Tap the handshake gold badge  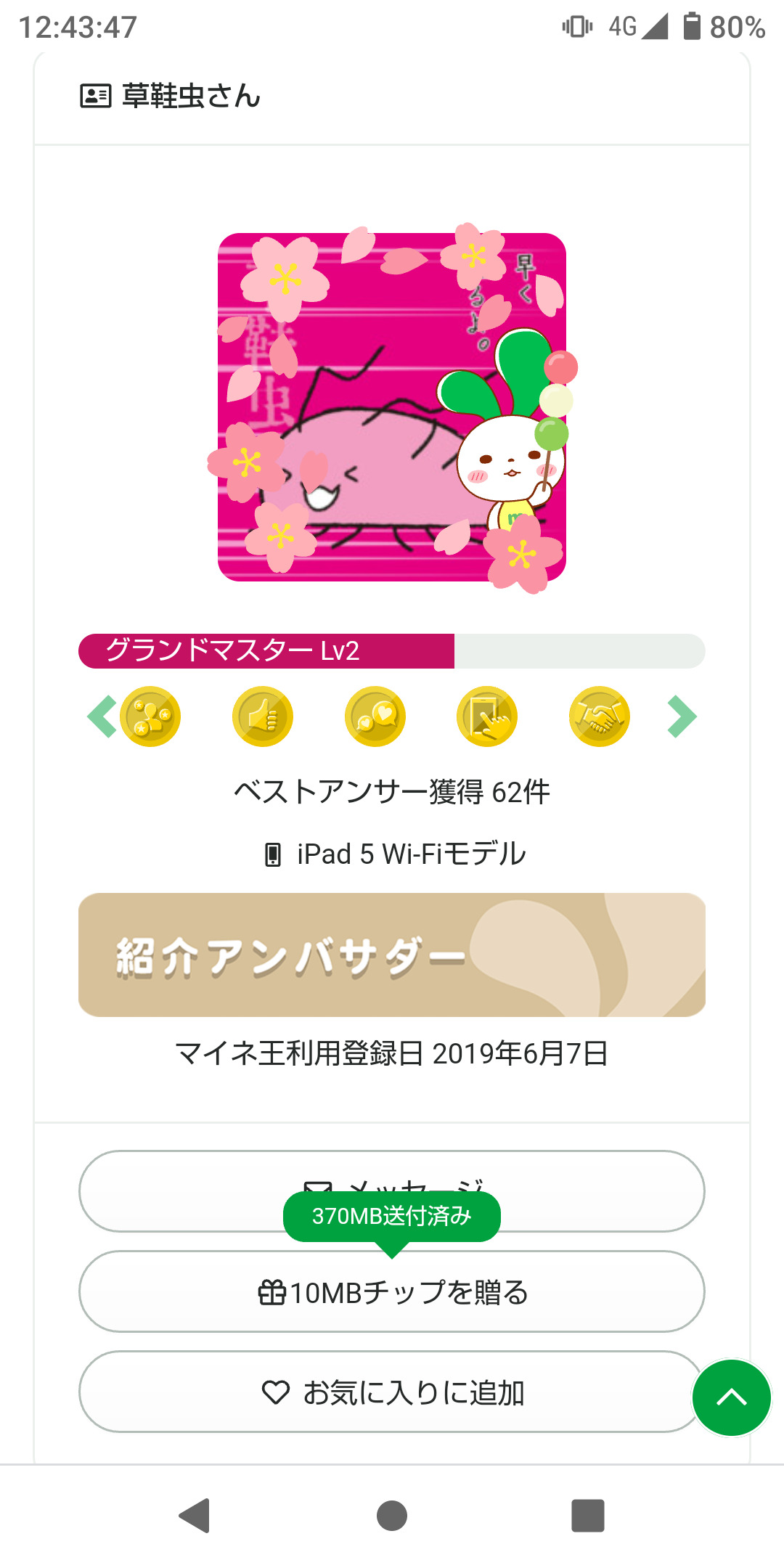pyautogui.click(x=599, y=716)
